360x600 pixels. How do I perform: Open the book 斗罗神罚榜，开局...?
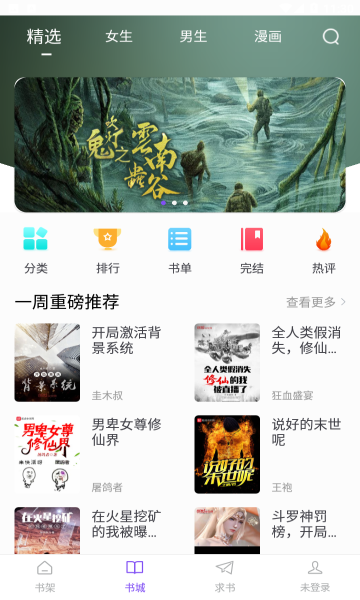pyautogui.click(x=270, y=530)
